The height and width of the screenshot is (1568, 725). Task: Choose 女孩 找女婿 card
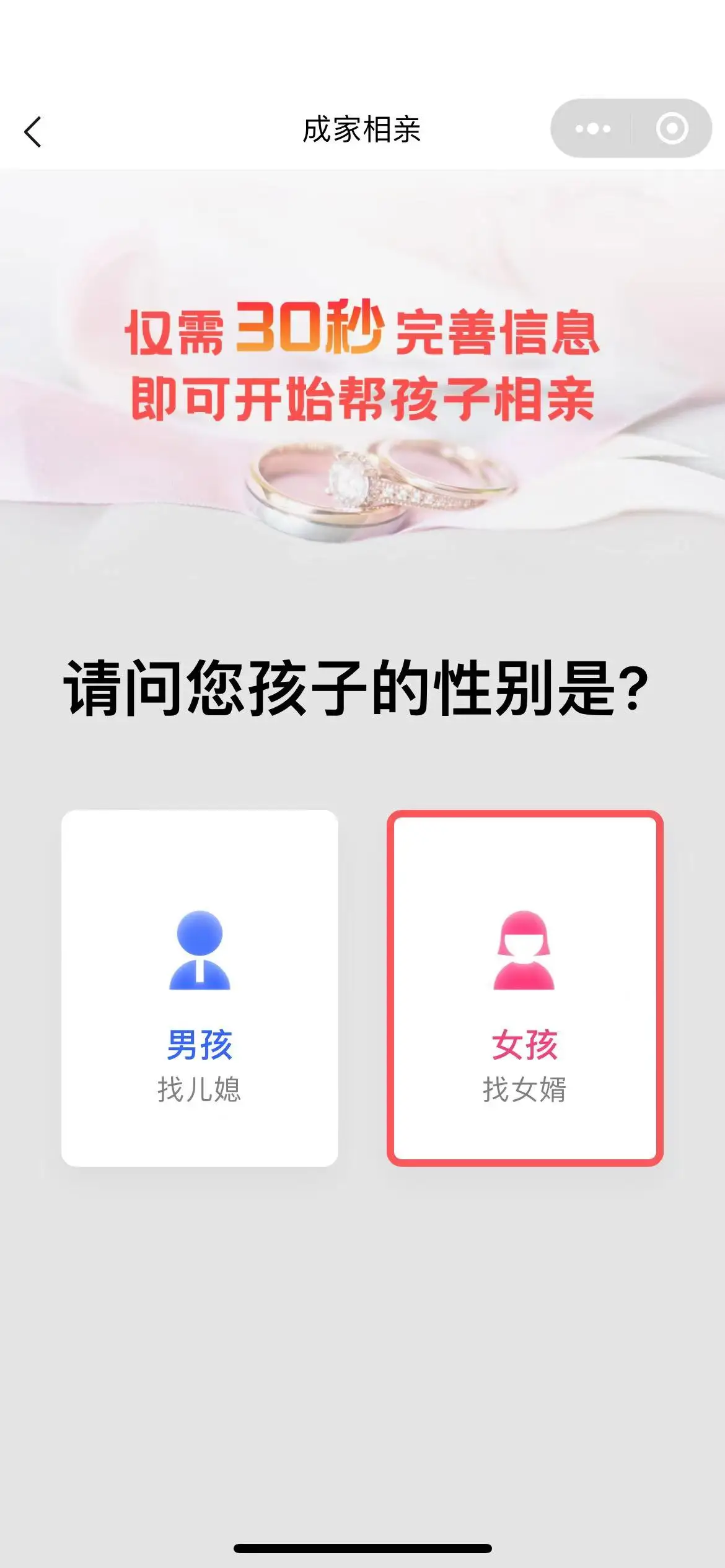[x=525, y=988]
